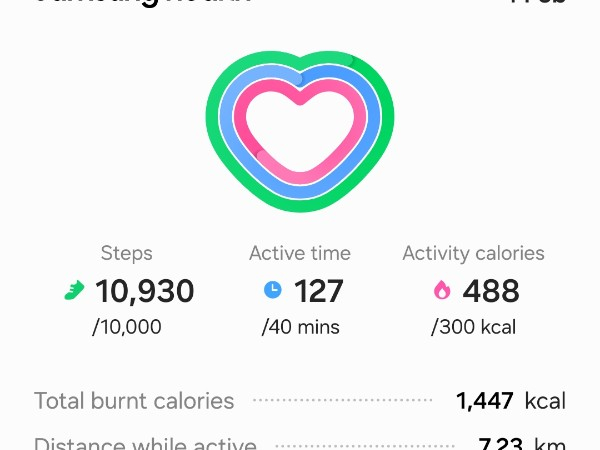The height and width of the screenshot is (450, 600).
Task: Open the Active time details
Action: pos(300,291)
